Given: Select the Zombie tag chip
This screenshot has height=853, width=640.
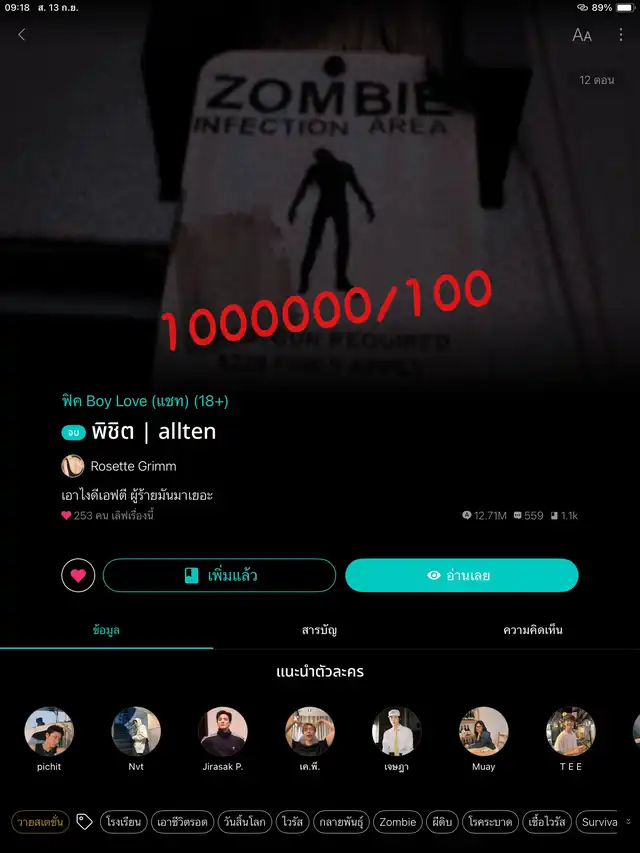Looking at the screenshot, I should 397,822.
